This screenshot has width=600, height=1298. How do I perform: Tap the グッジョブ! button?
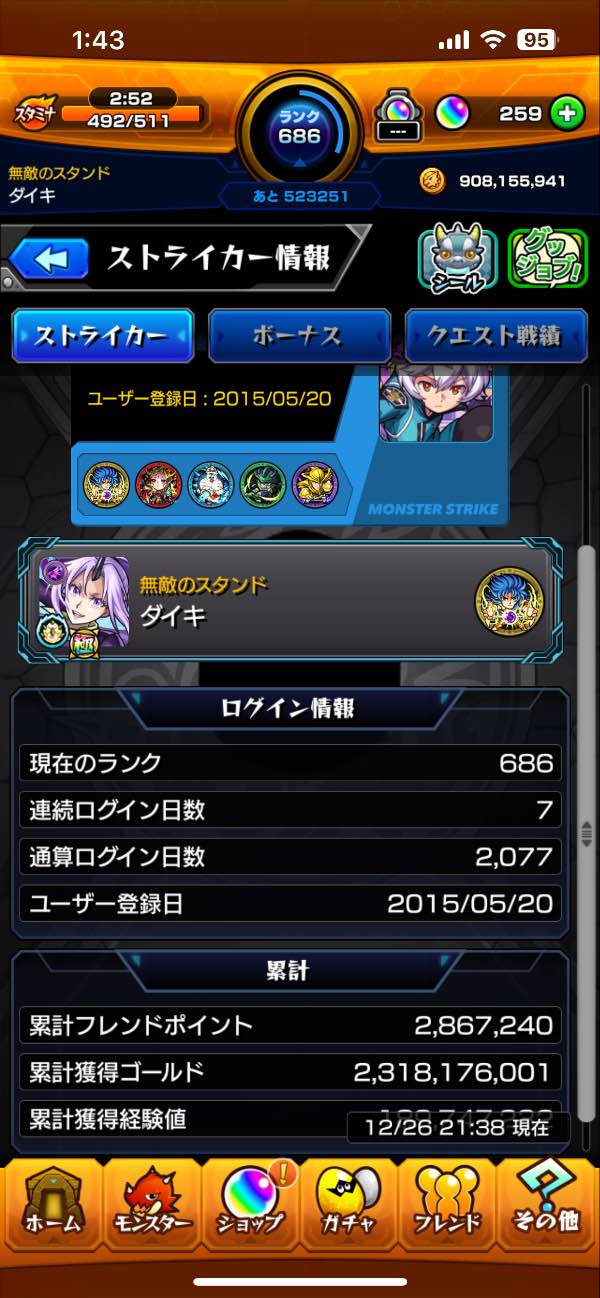pyautogui.click(x=547, y=261)
